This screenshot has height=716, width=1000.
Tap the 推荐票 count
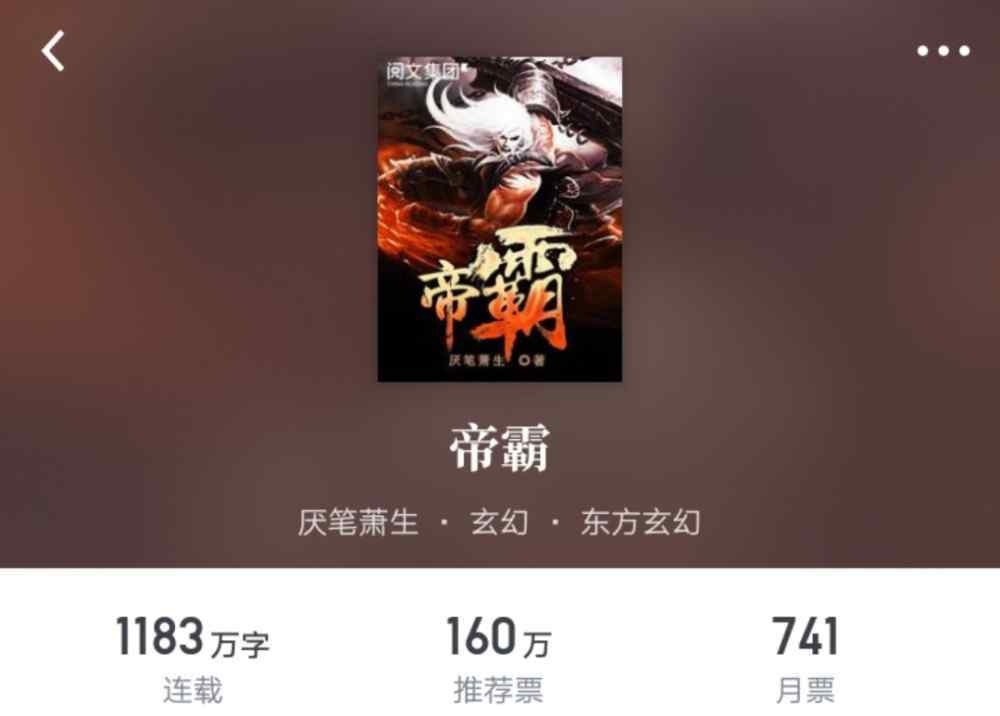(x=498, y=638)
